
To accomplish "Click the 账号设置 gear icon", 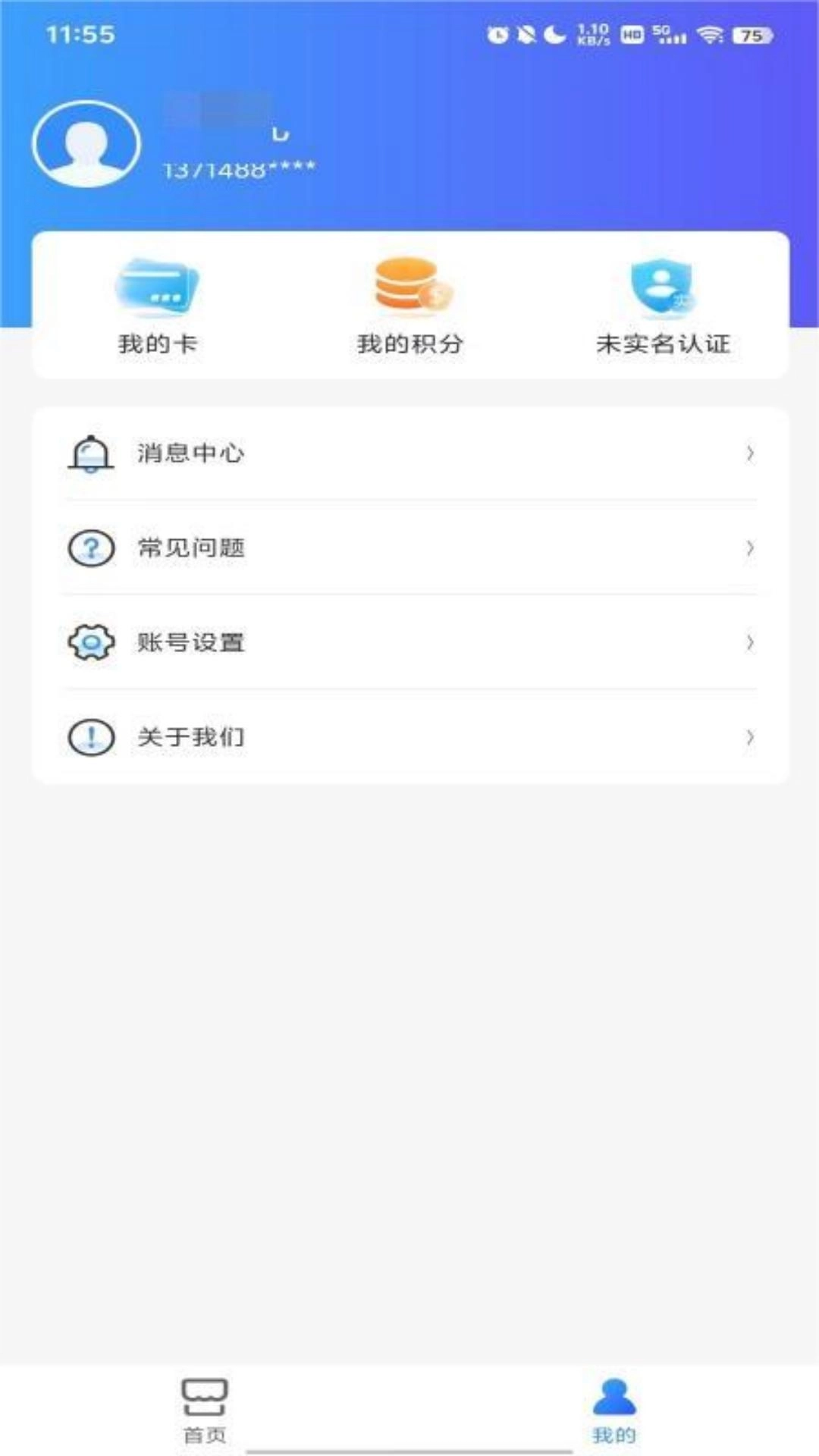I will click(89, 642).
